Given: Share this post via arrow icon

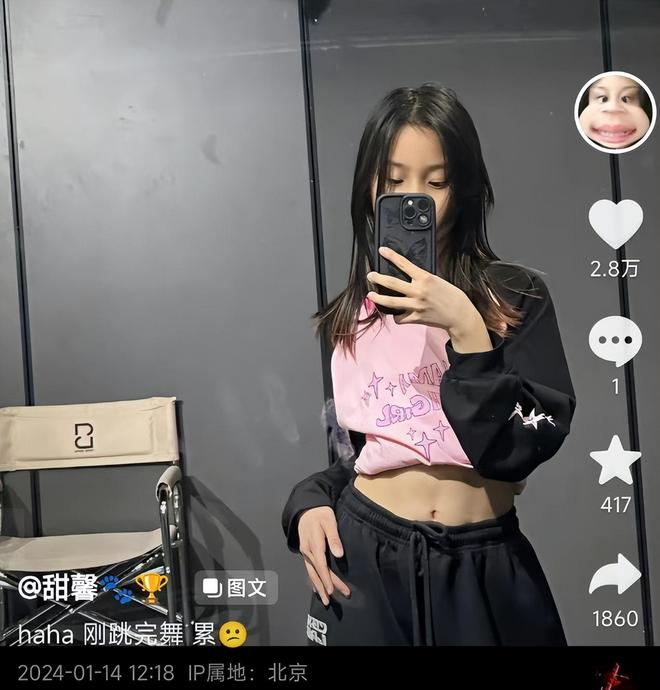Looking at the screenshot, I should click(x=614, y=575).
